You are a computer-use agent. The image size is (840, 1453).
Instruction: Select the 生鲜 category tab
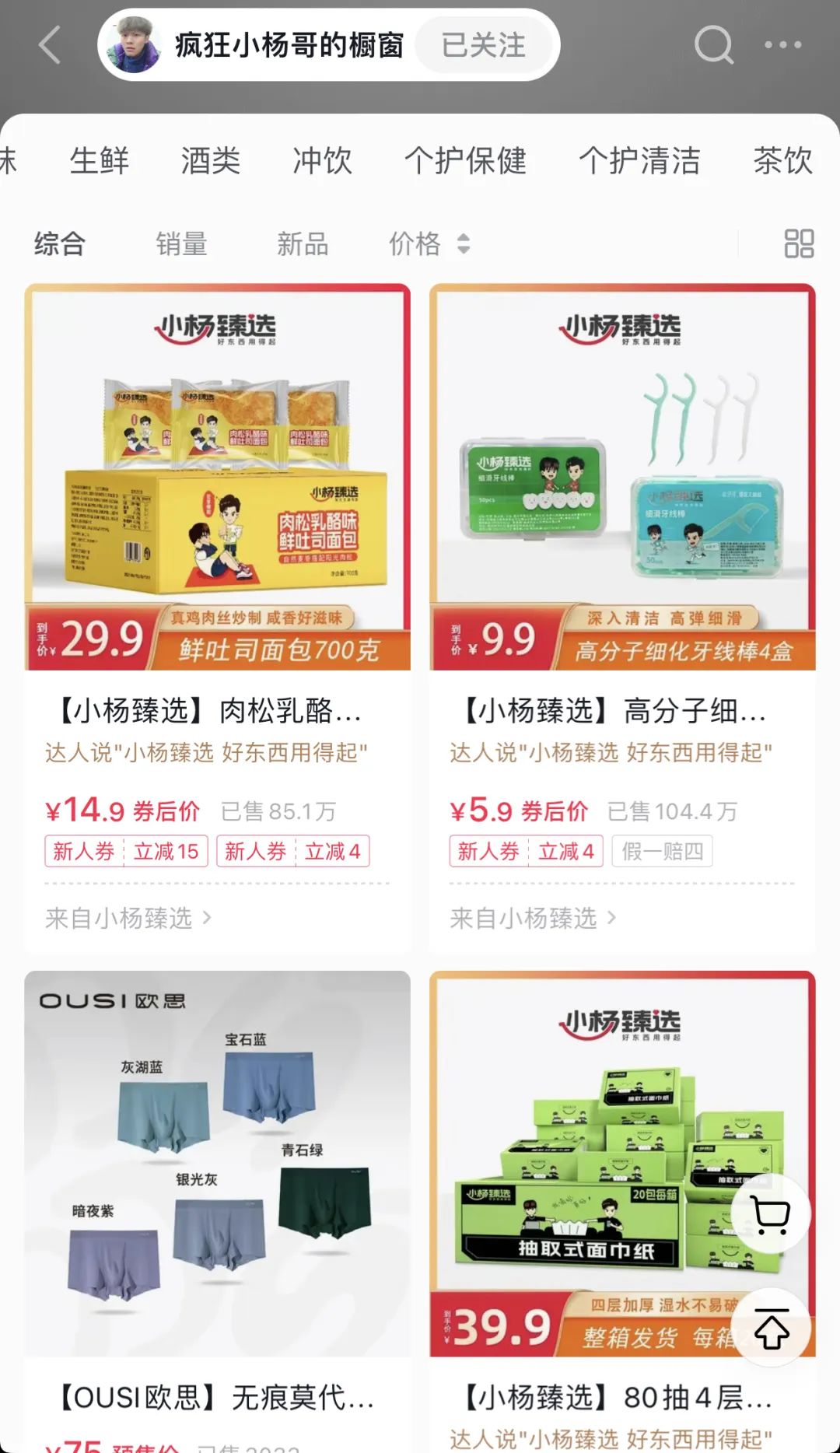(99, 161)
